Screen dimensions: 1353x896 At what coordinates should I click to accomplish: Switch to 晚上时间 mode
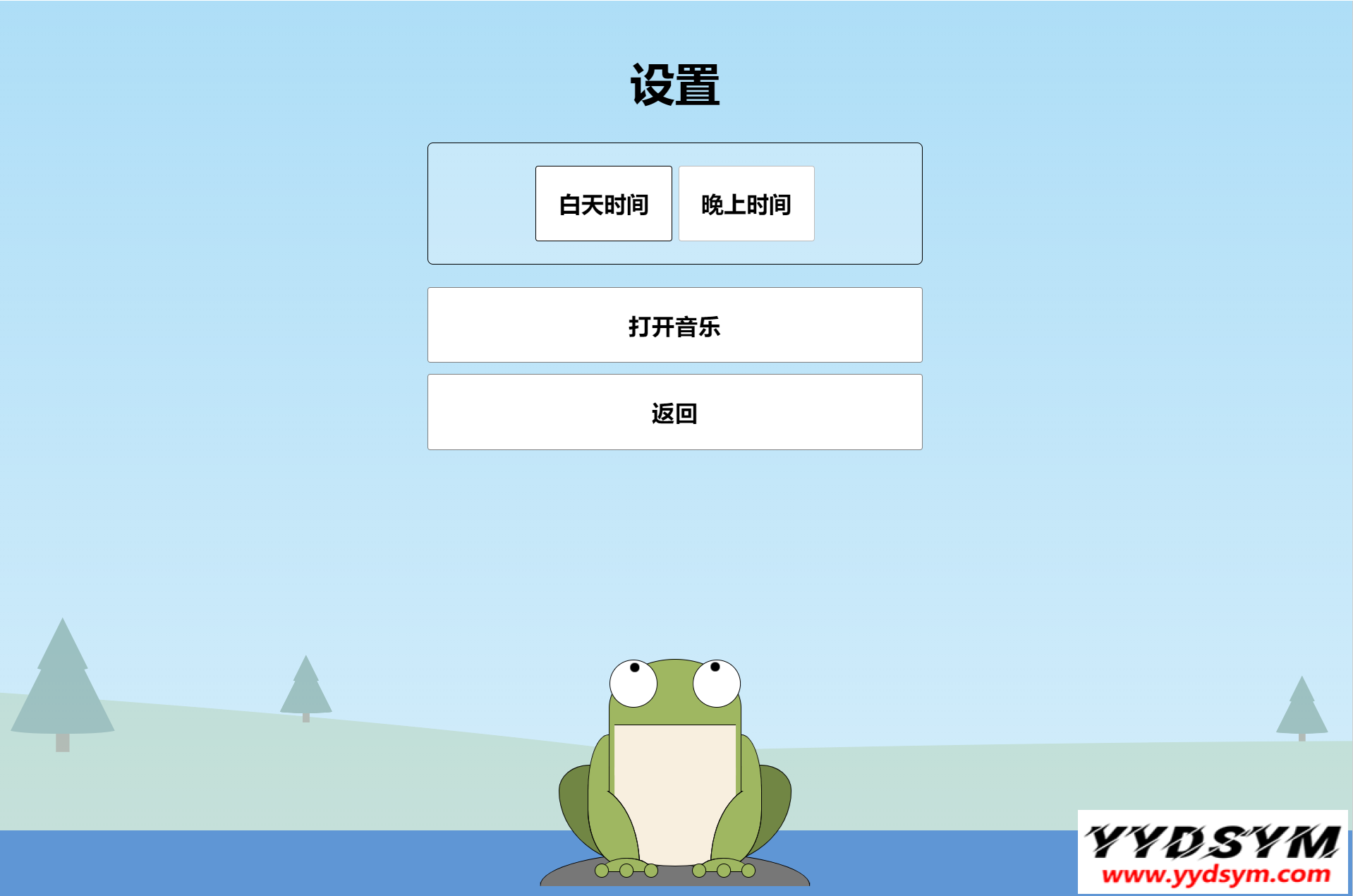coord(746,204)
